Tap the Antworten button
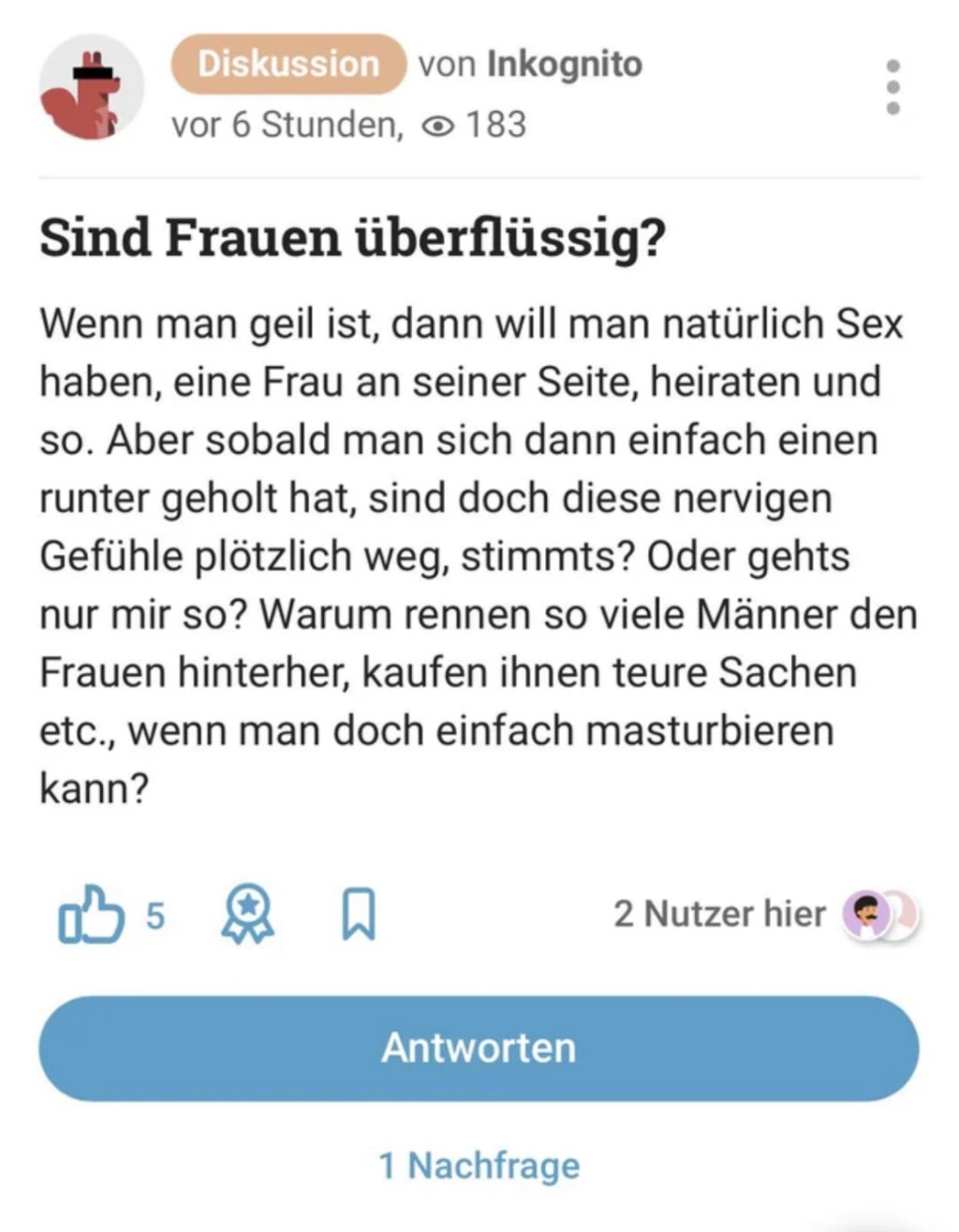959x1232 pixels. click(x=479, y=1048)
